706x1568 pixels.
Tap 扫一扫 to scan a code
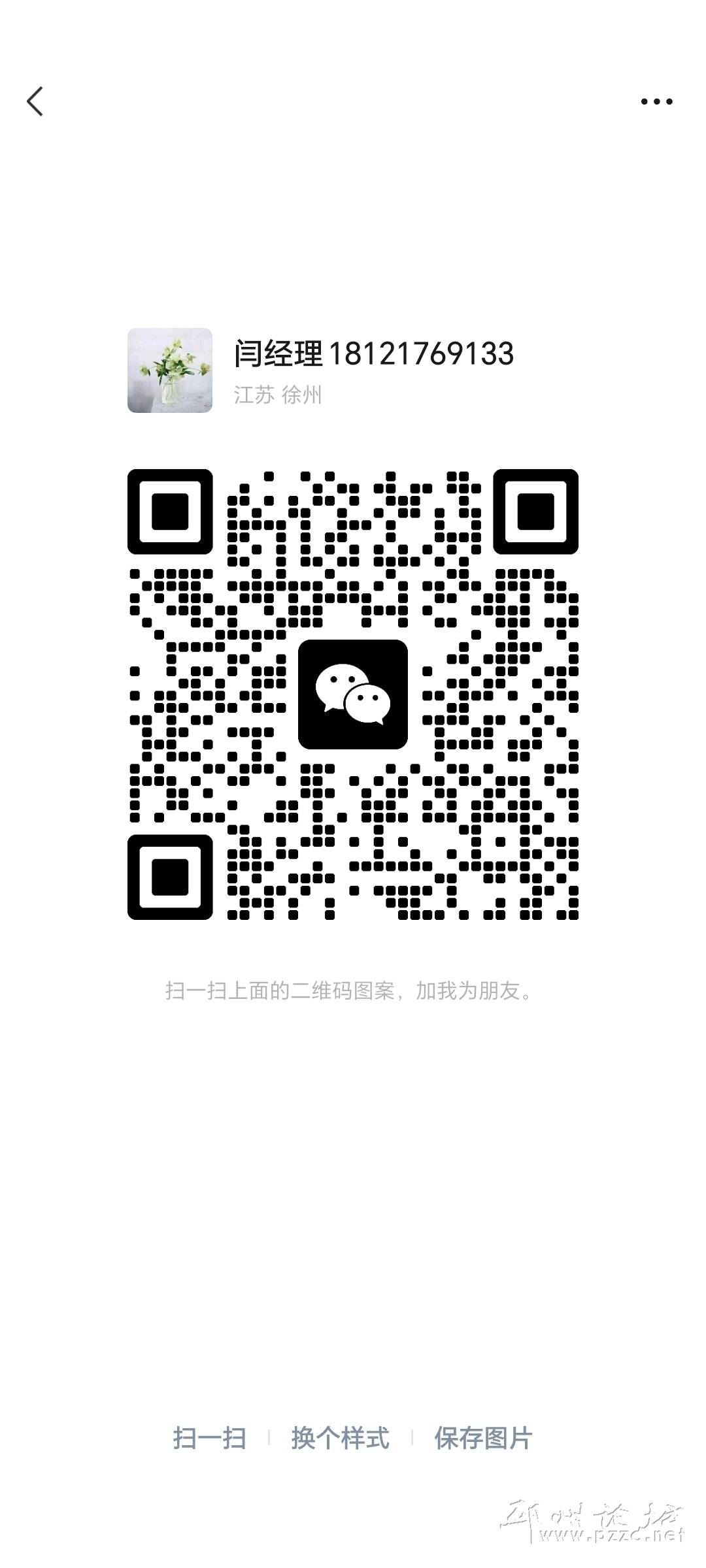(x=209, y=1439)
